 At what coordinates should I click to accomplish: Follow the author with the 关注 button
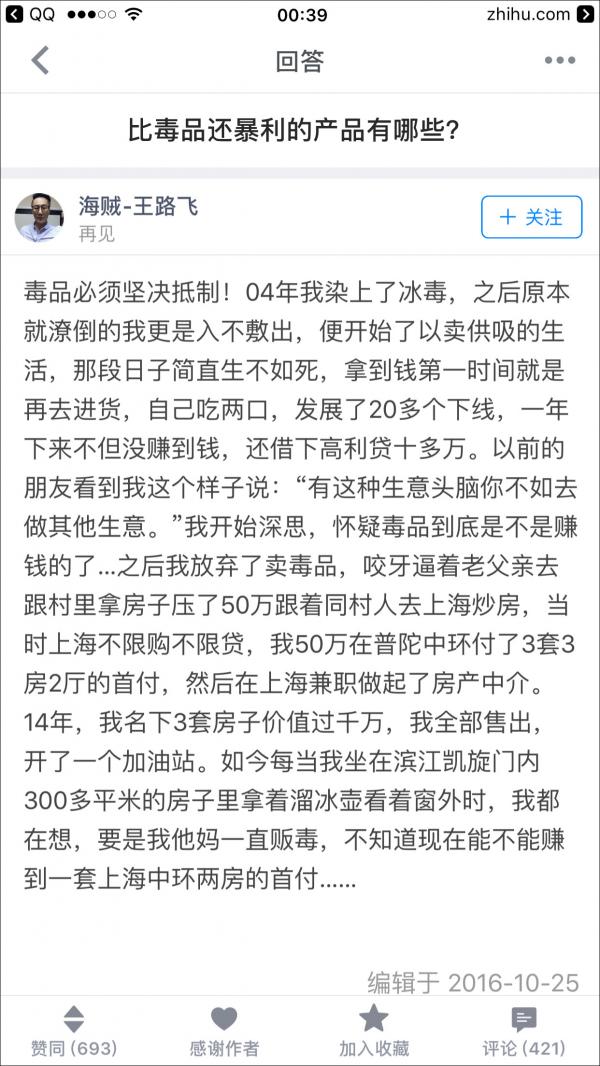[x=531, y=217]
